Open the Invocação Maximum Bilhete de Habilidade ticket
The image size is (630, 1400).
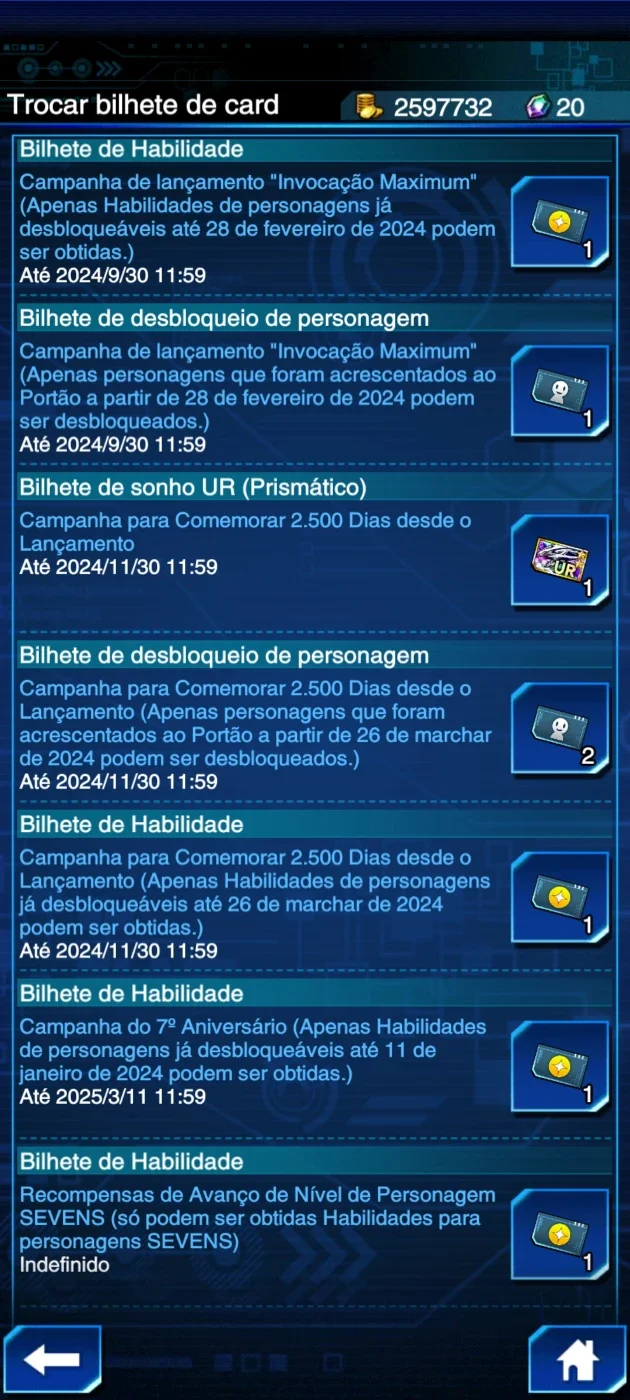coord(315,211)
